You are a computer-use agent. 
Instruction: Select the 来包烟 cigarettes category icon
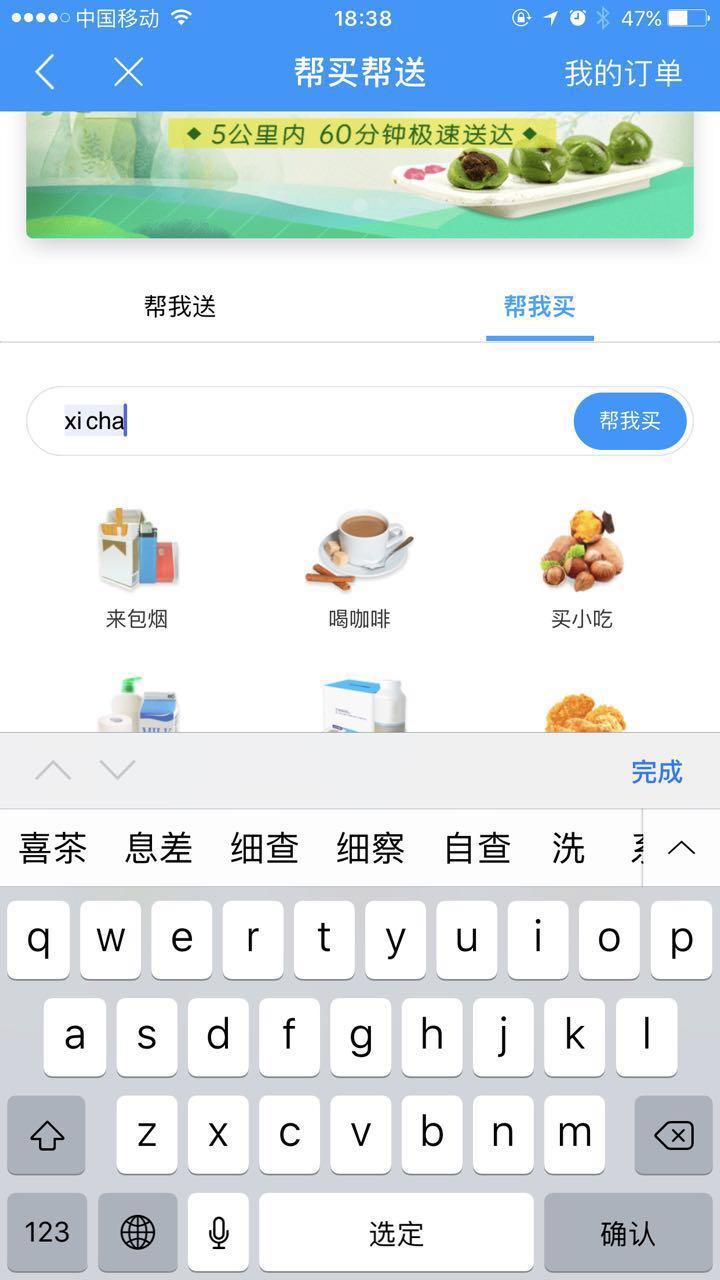[x=137, y=547]
